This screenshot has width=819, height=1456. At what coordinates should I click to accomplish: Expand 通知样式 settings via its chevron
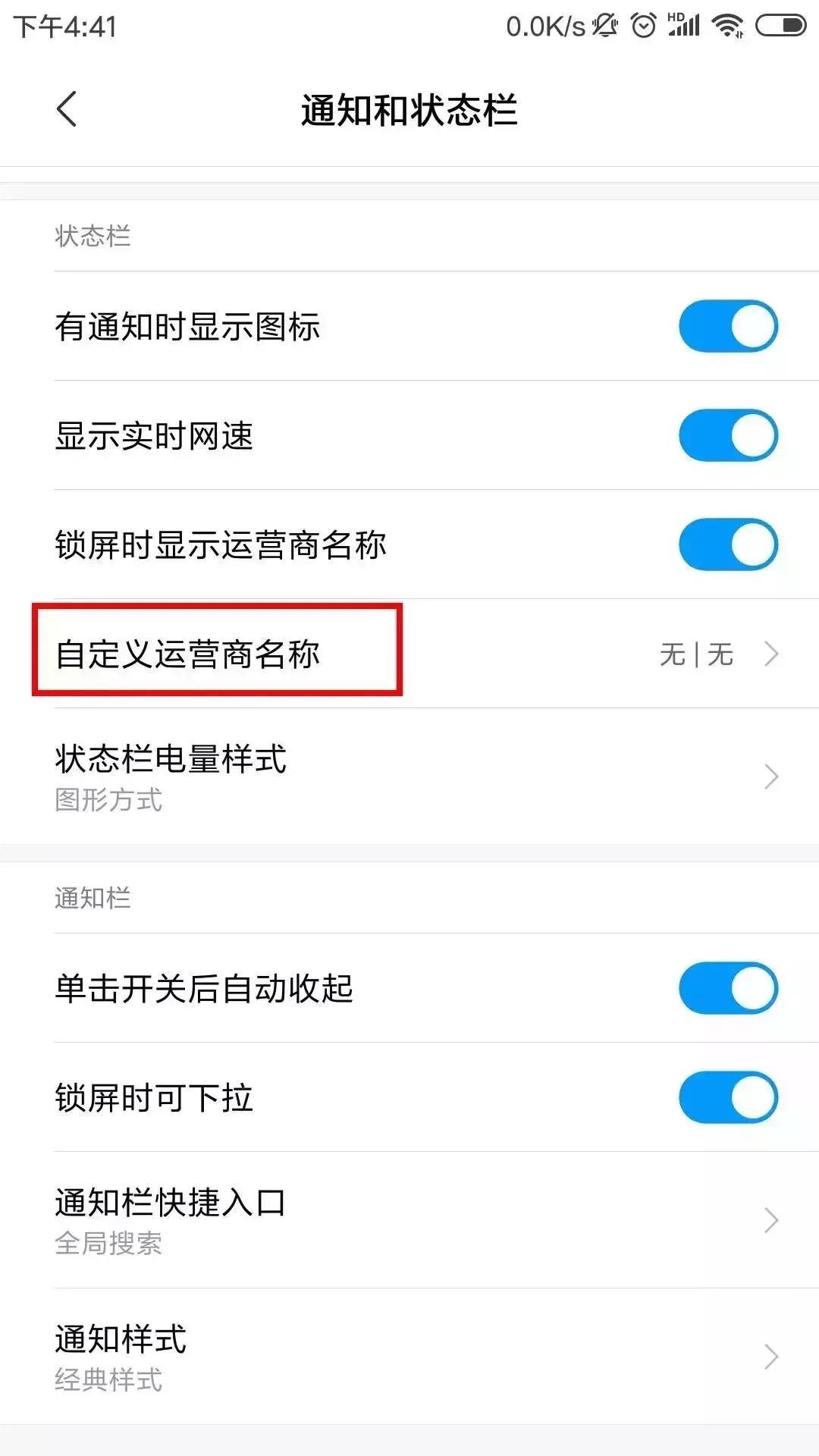772,1357
